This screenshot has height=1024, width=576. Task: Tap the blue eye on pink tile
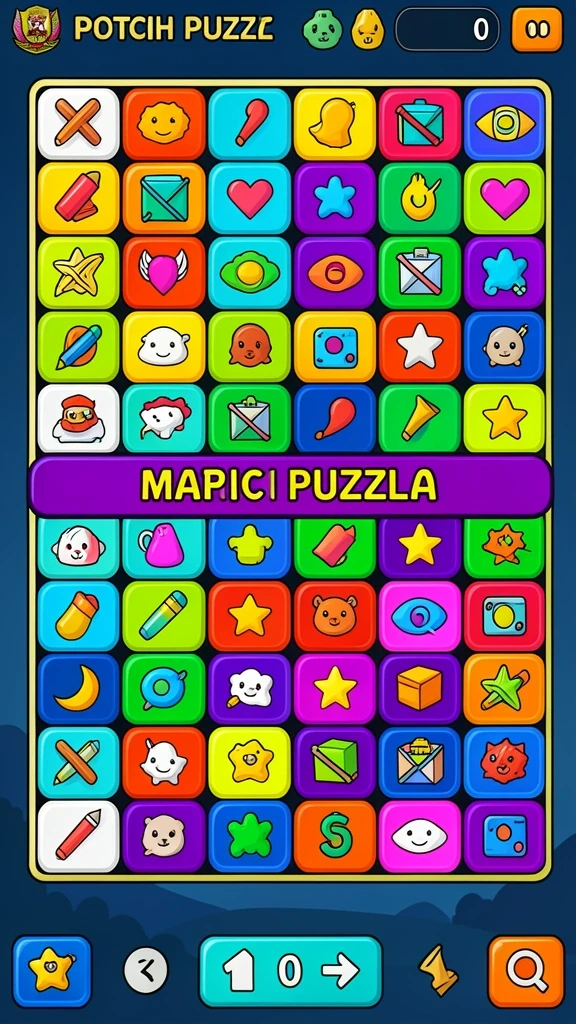[420, 615]
